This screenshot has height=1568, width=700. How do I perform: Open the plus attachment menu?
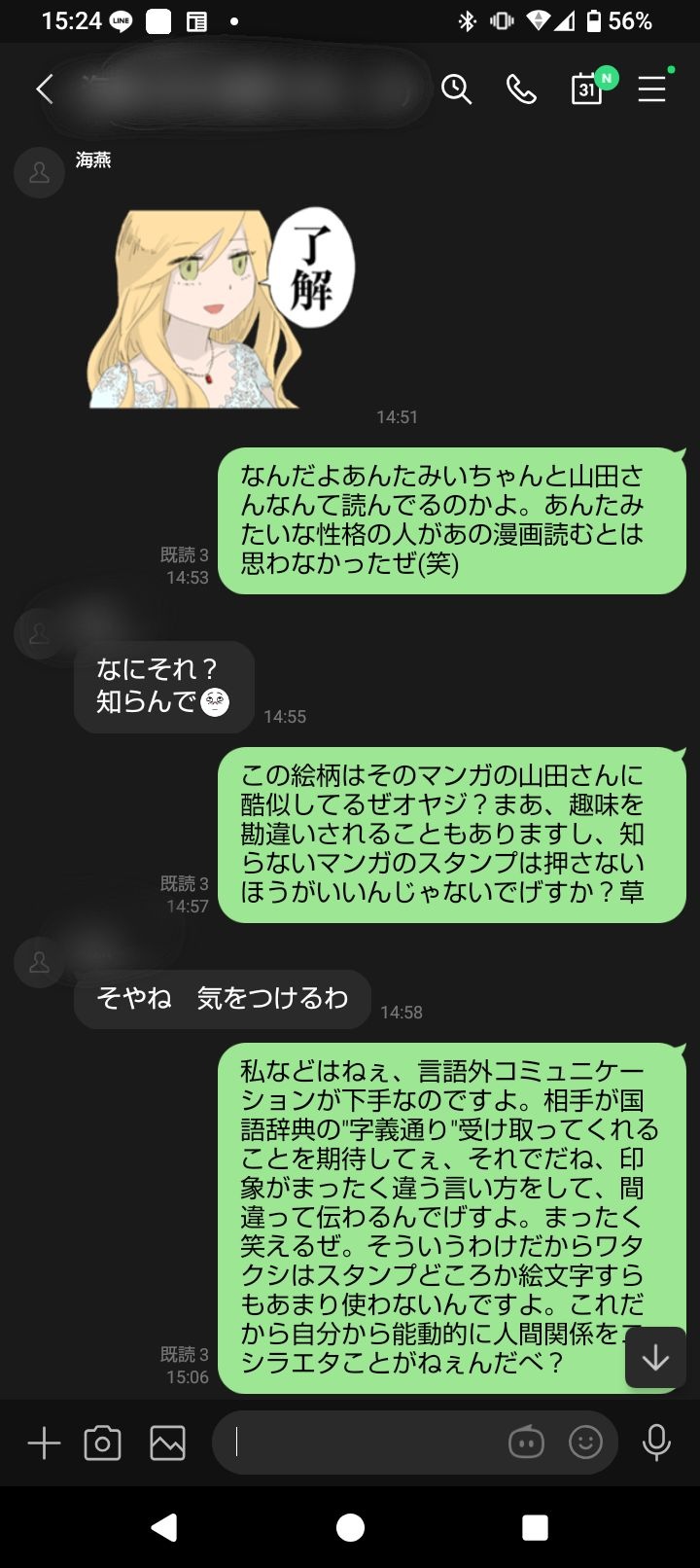[44, 1443]
